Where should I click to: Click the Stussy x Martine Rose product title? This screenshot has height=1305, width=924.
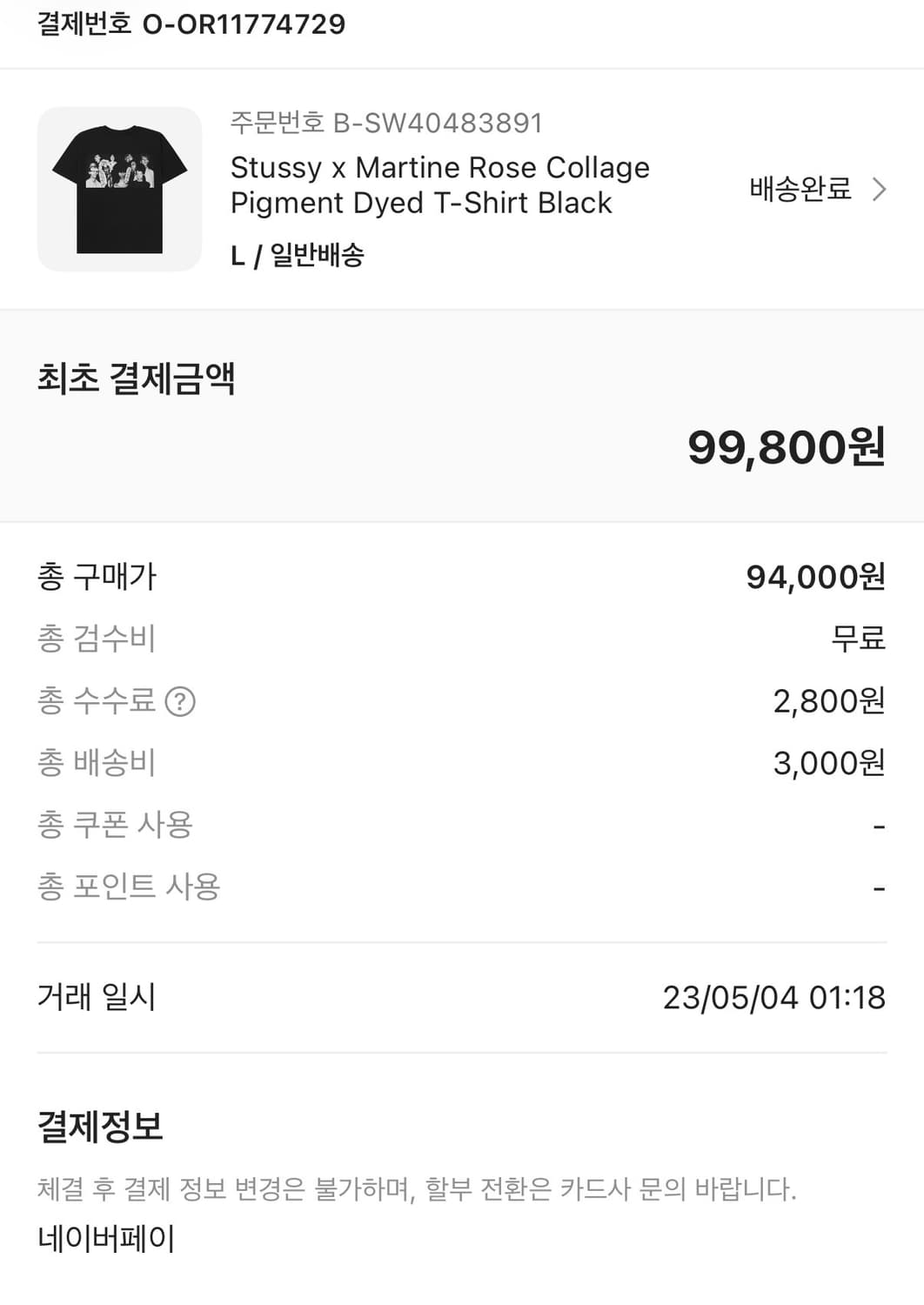(439, 184)
